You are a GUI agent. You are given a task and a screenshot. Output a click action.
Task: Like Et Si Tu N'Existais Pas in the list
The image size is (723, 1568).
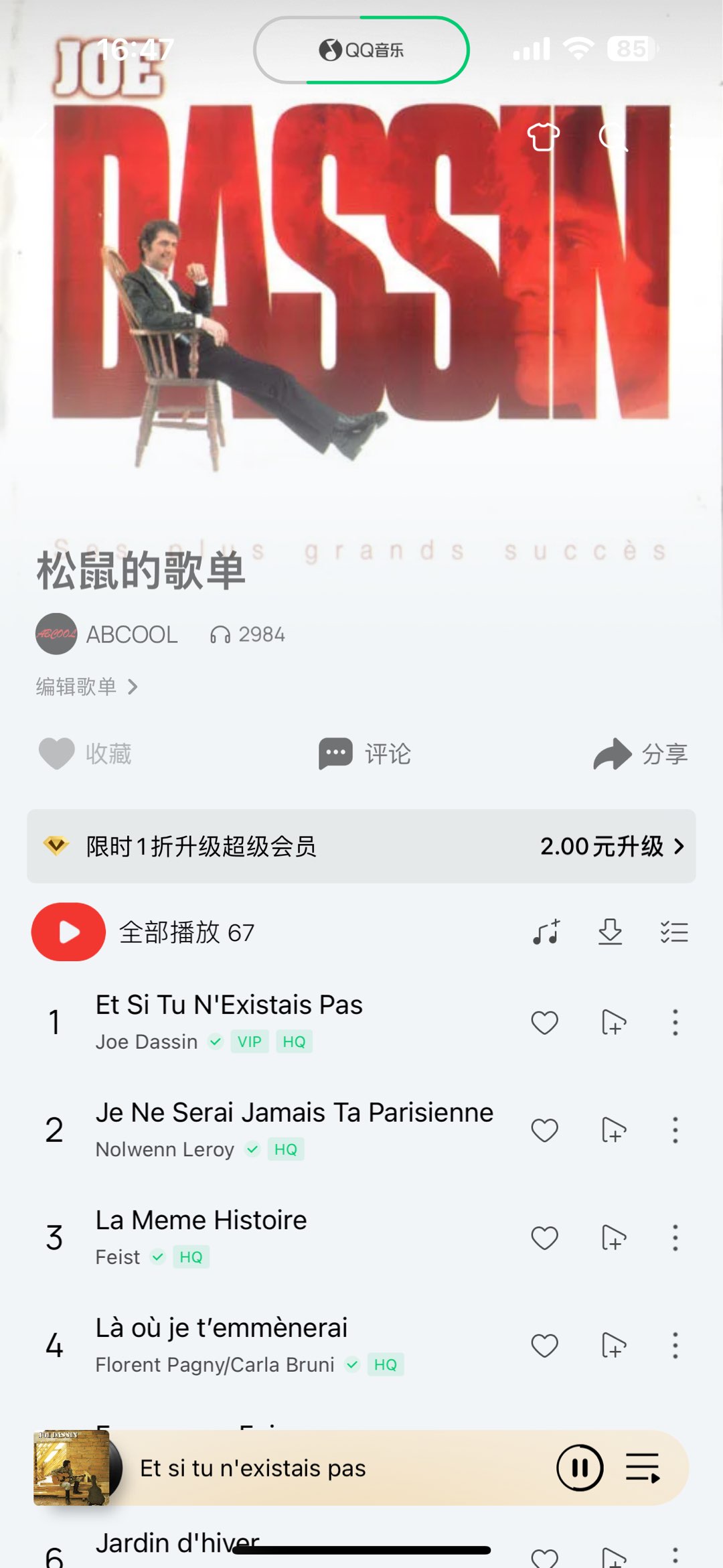(x=544, y=1023)
